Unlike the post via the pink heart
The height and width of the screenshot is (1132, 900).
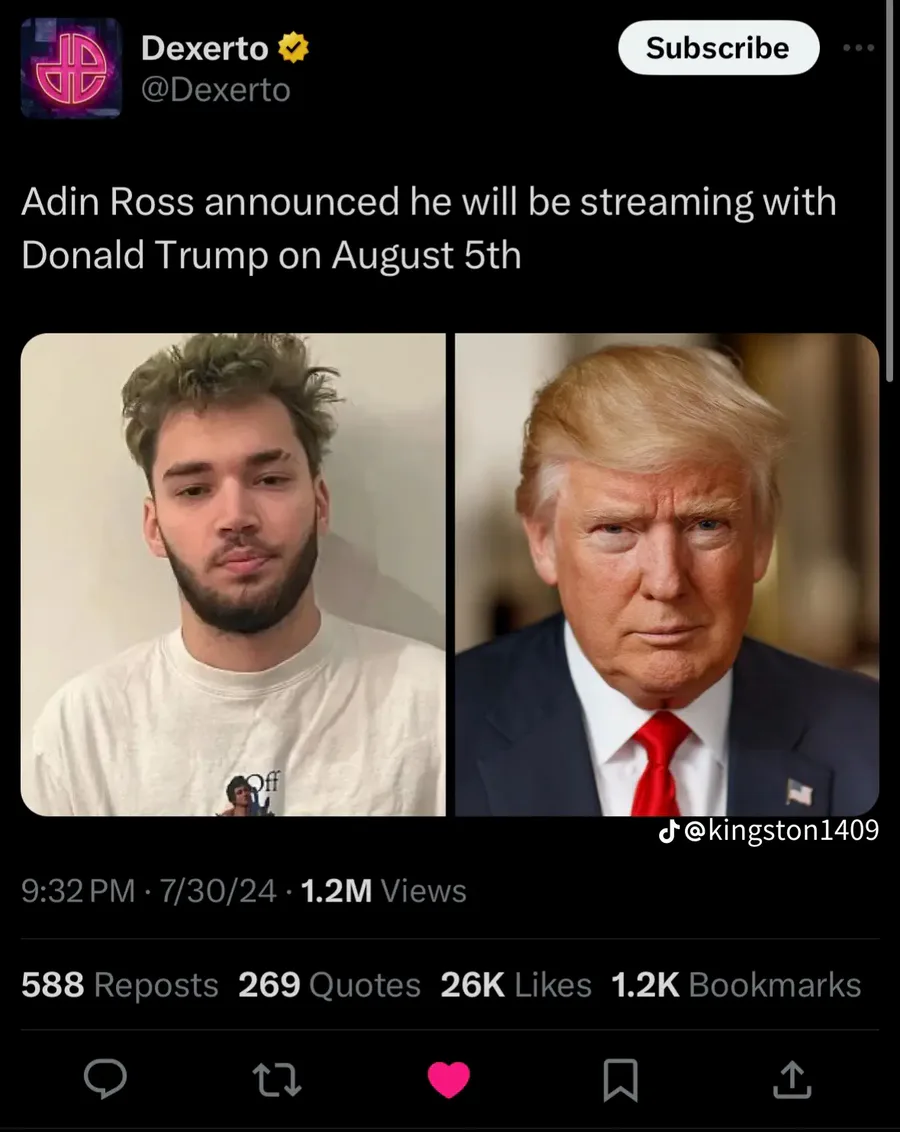pyautogui.click(x=449, y=1078)
